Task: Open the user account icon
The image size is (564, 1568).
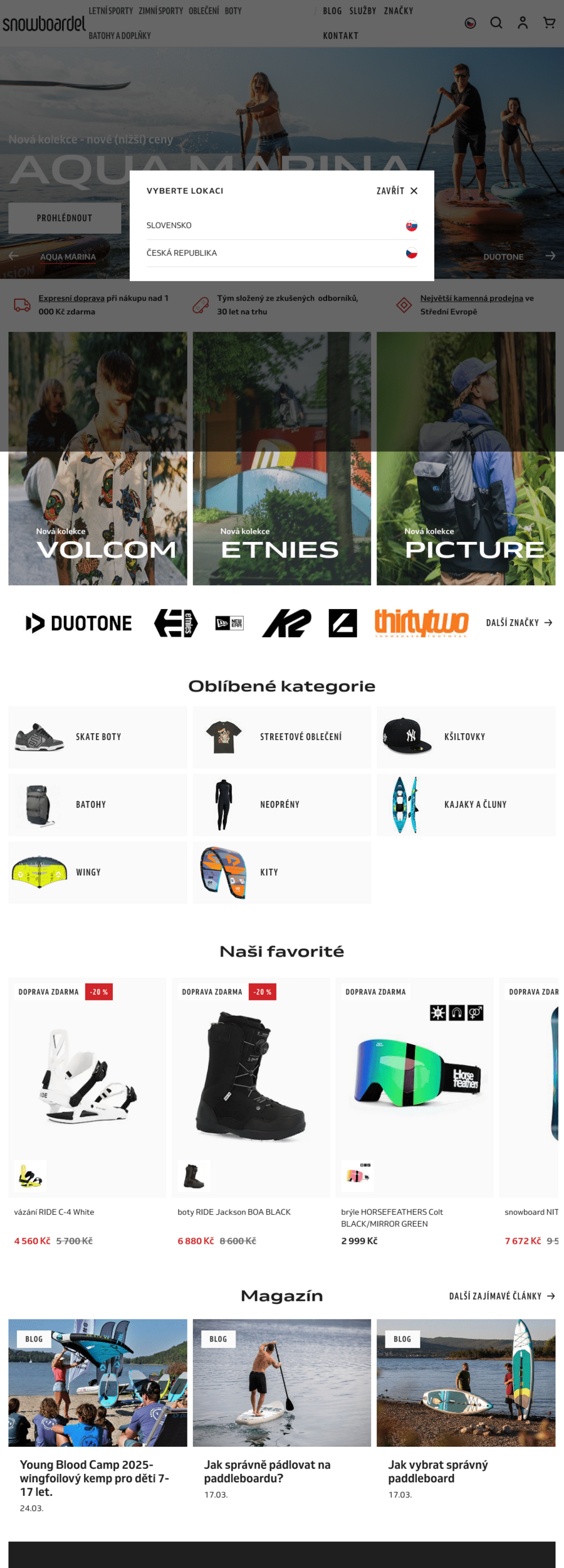Action: (x=522, y=23)
